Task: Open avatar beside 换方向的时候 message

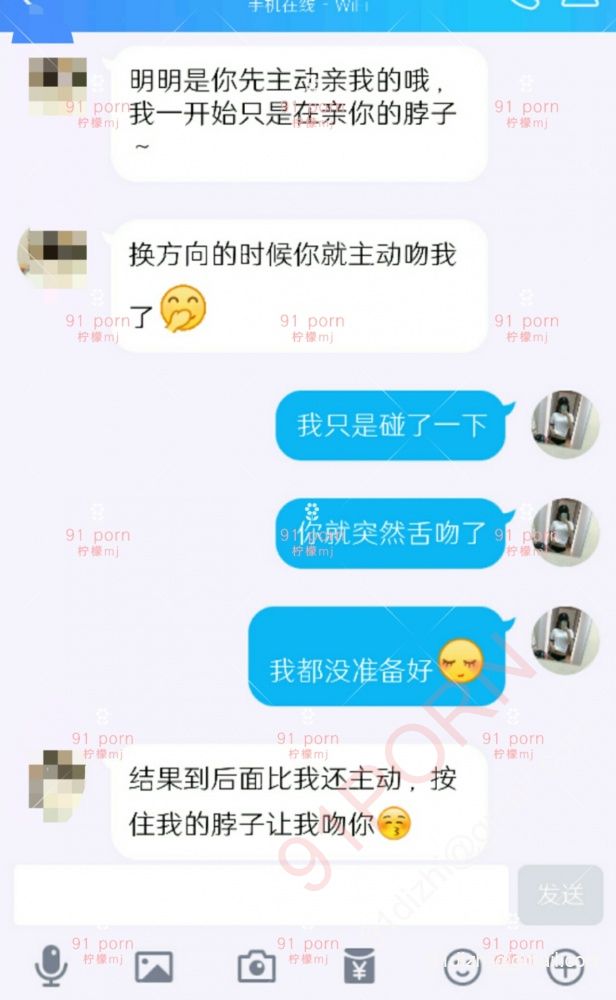Action: coord(52,258)
